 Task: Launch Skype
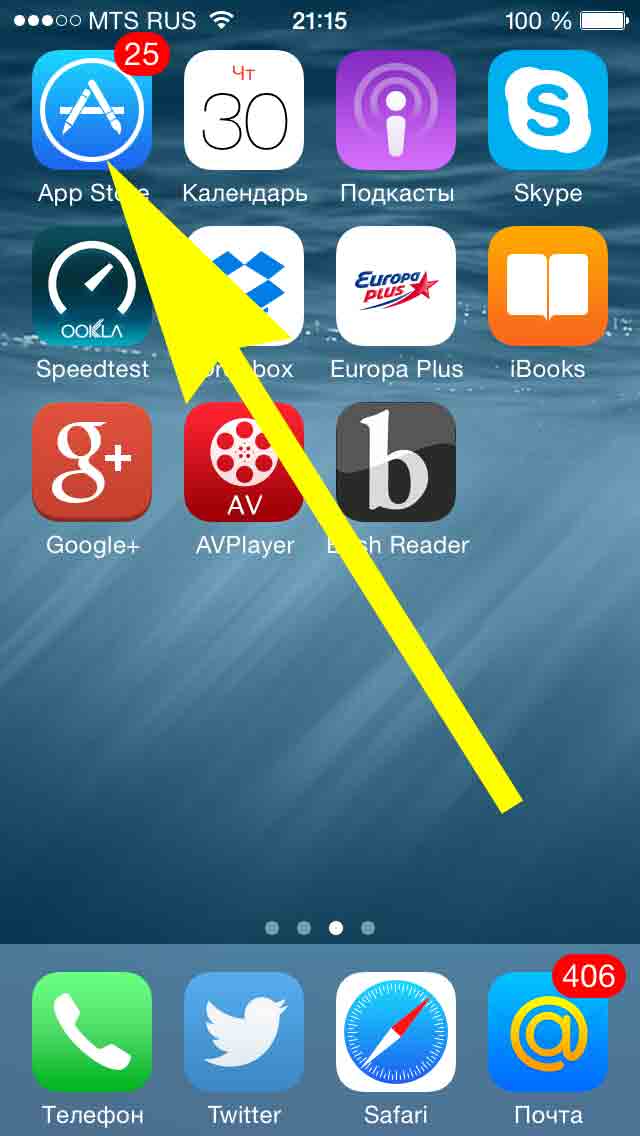point(548,110)
